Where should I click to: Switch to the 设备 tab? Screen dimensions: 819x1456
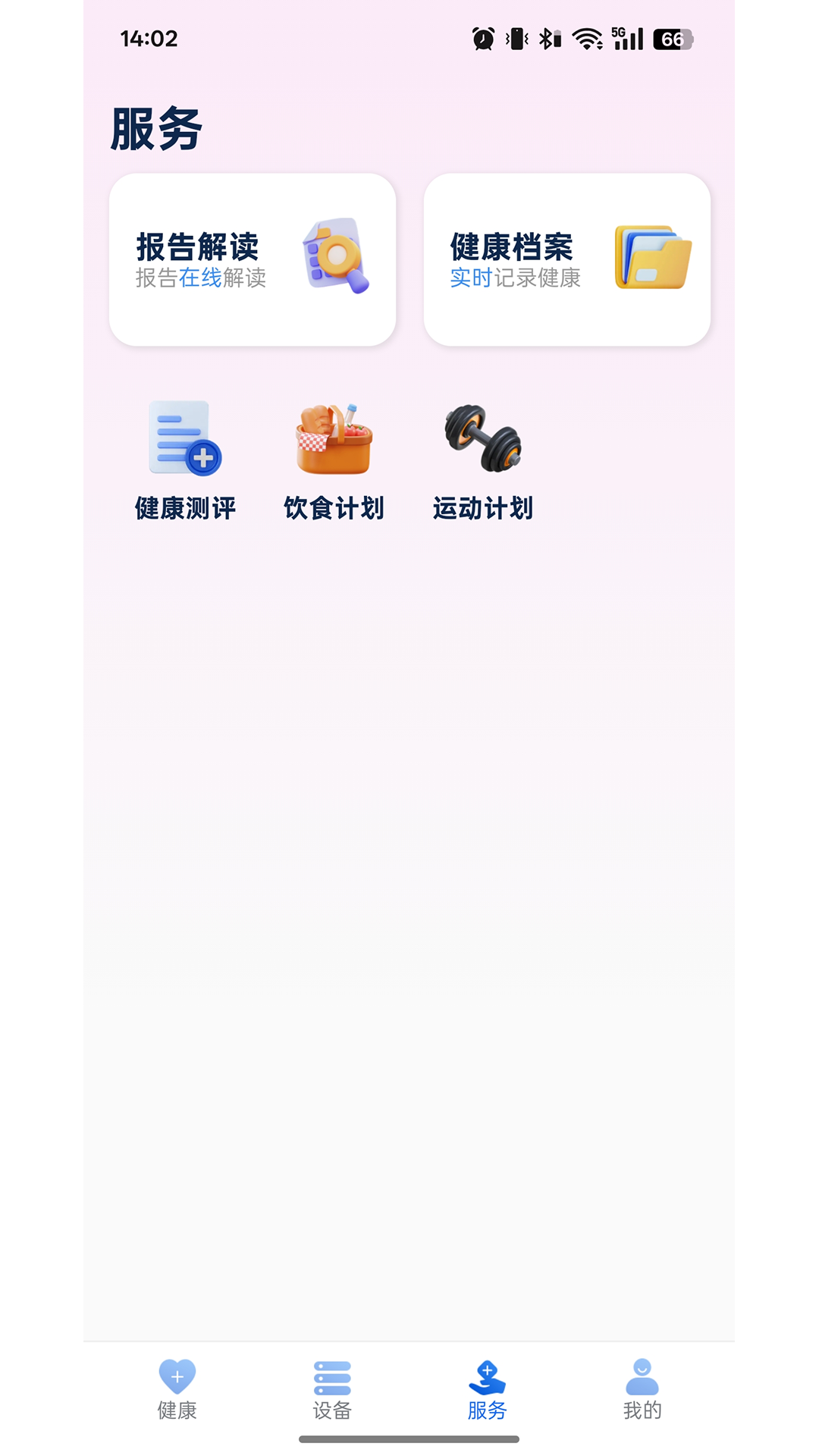point(332,1389)
